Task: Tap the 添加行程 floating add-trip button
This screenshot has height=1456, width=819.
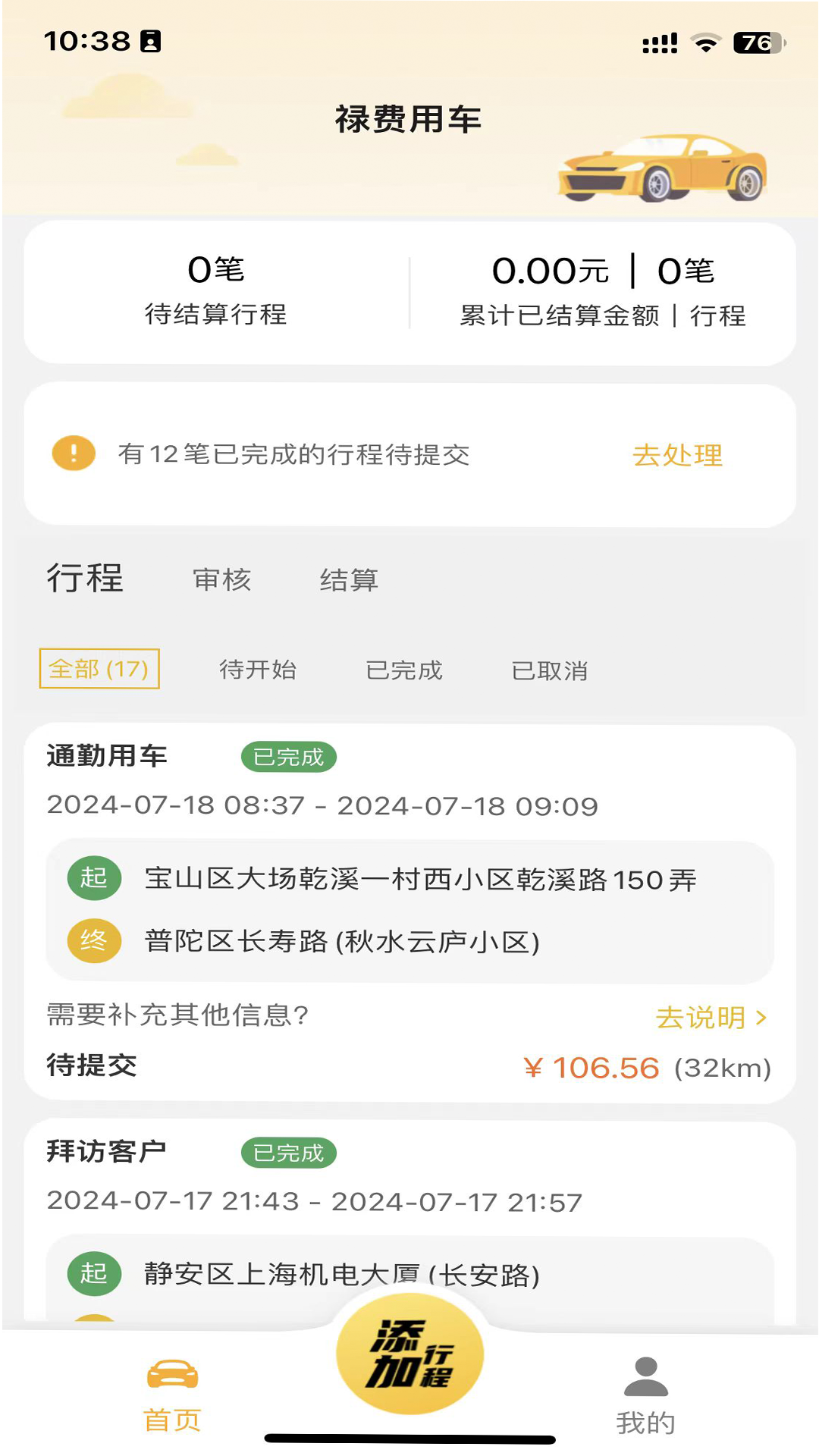Action: pos(409,1357)
